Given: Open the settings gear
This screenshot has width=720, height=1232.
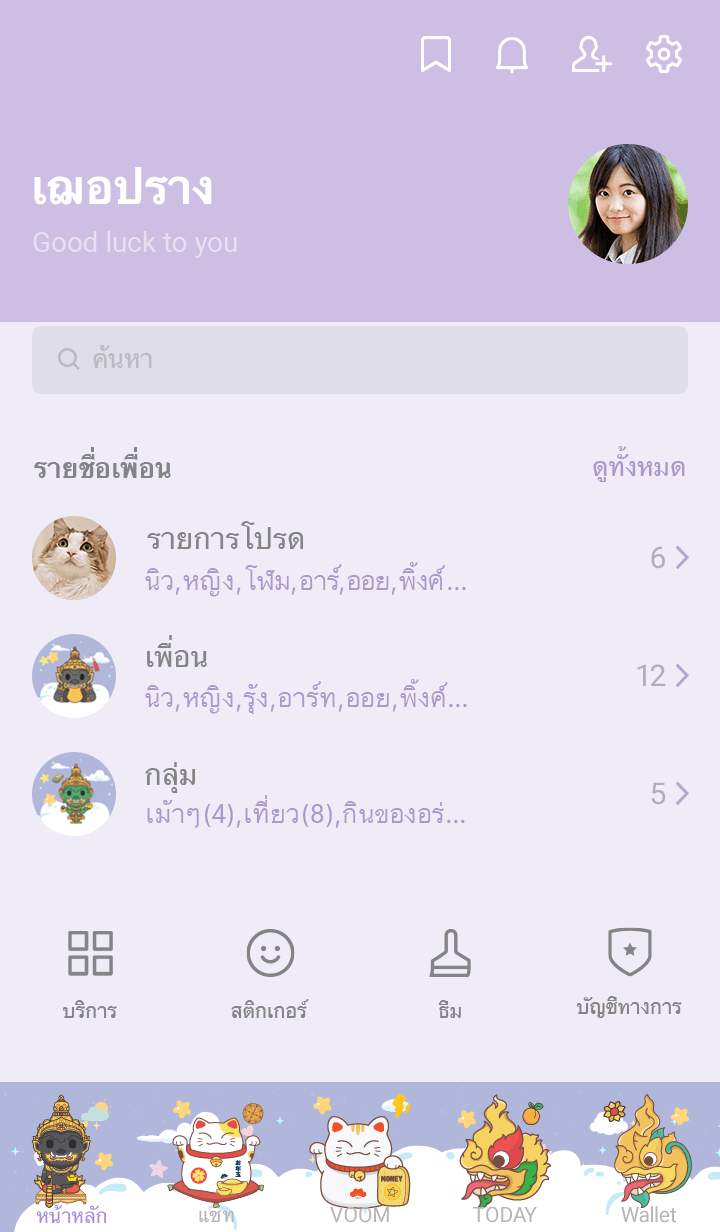Looking at the screenshot, I should 664,55.
